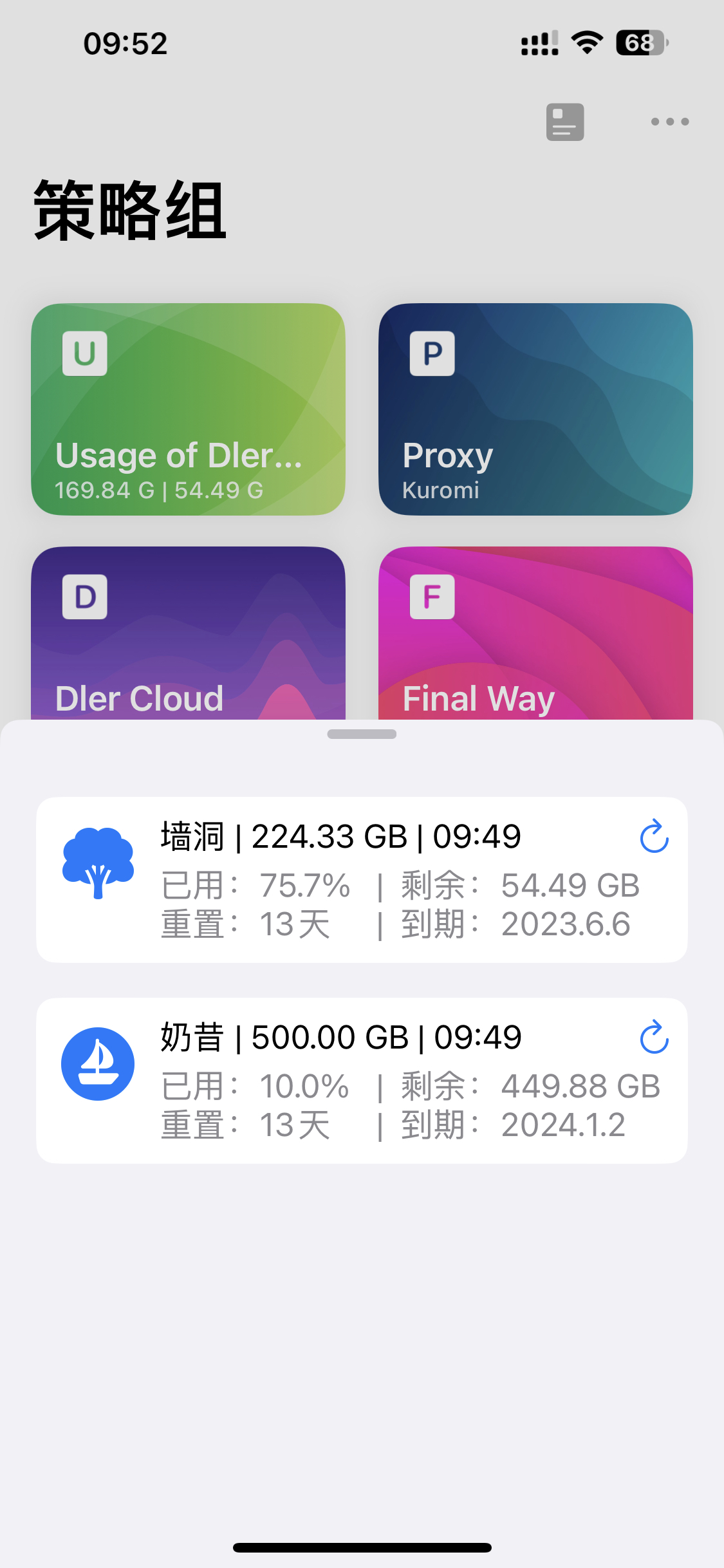Viewport: 724px width, 1568px height.
Task: Tap the sheet grabber handle
Action: [x=362, y=734]
